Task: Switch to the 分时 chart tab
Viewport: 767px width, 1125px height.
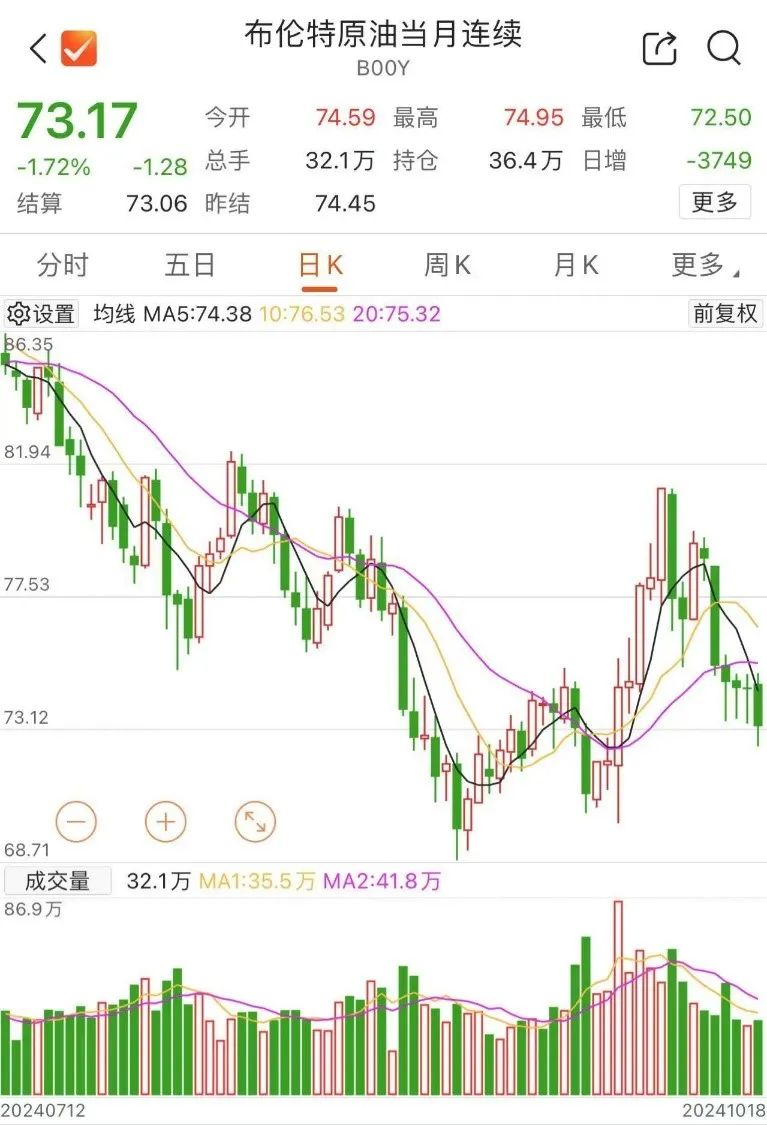Action: pos(63,265)
